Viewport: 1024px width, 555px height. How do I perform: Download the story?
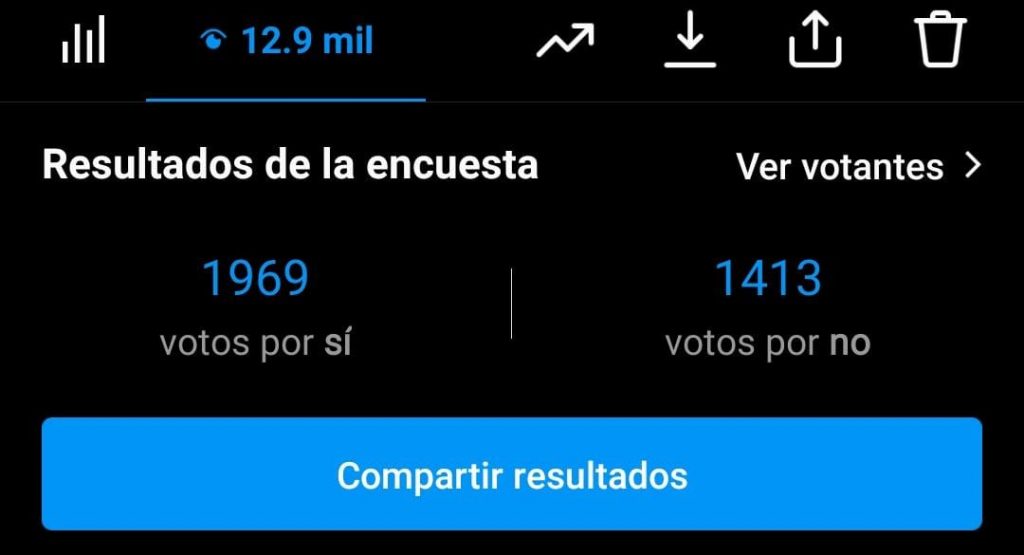coord(690,41)
